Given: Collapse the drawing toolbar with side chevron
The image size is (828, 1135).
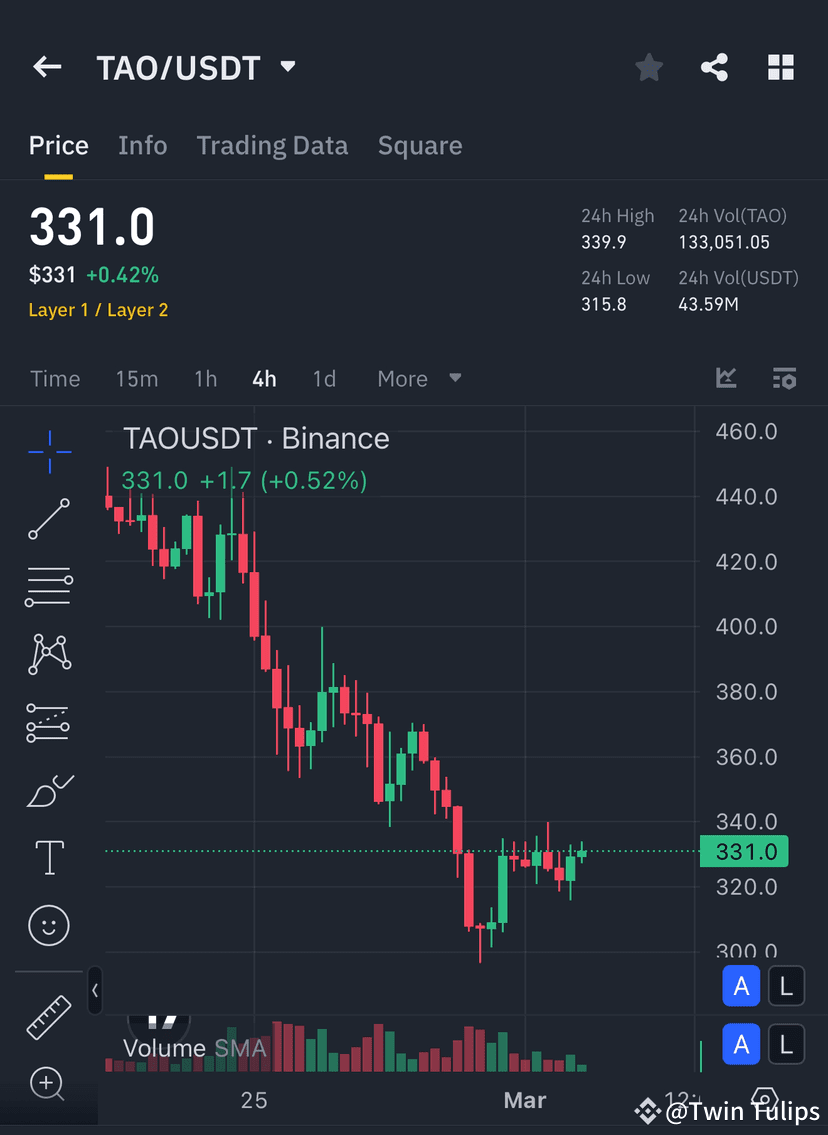Looking at the screenshot, I should [x=95, y=990].
